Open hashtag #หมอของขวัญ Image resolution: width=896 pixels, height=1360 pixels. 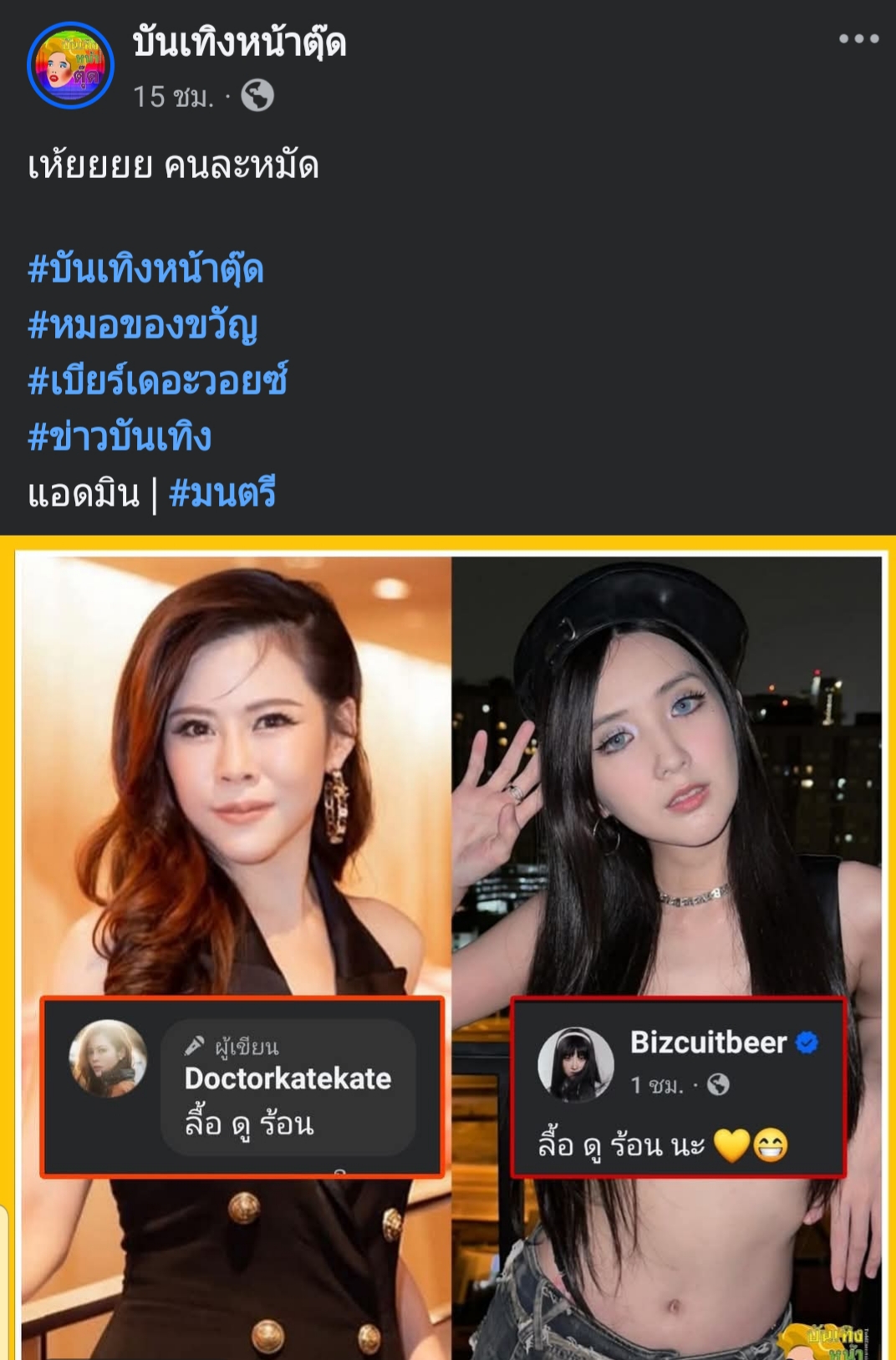point(142,326)
